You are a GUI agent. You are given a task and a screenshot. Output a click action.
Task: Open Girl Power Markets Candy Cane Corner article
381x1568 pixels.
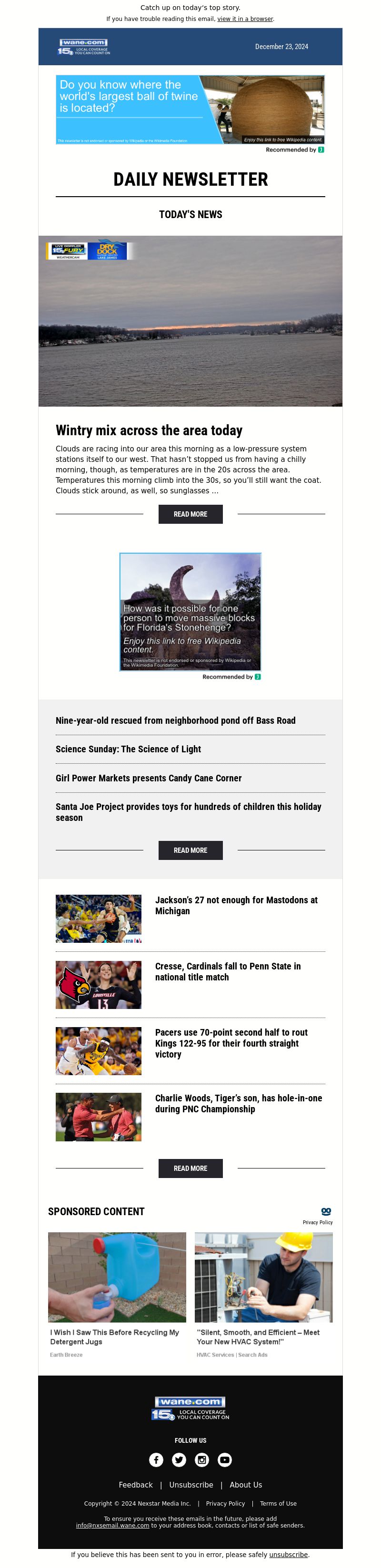click(x=149, y=778)
